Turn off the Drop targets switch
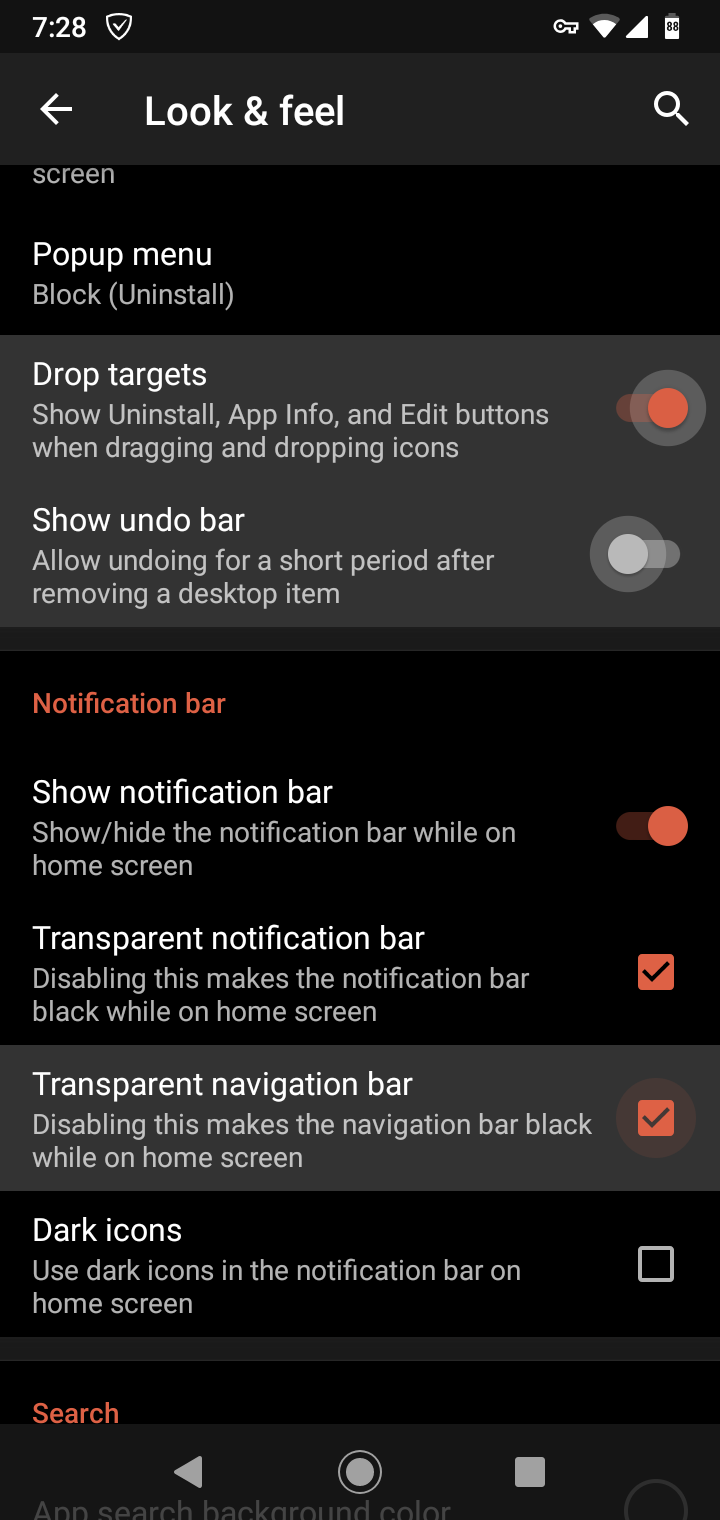This screenshot has width=720, height=1520. coord(654,408)
